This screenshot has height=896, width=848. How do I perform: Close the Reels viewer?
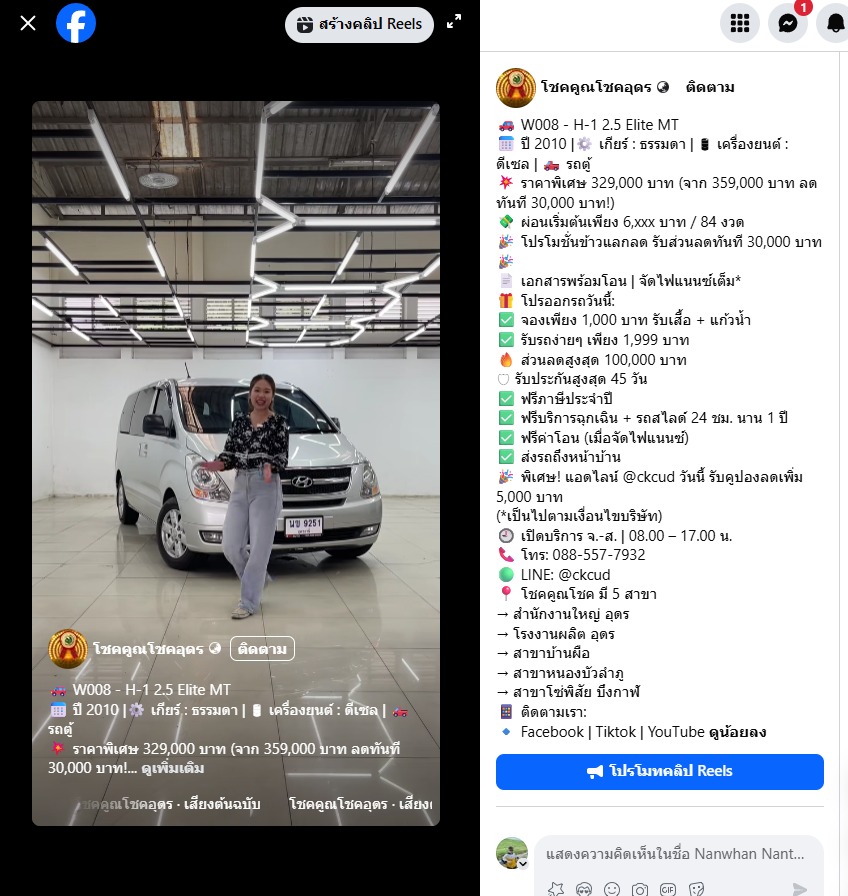(x=28, y=23)
